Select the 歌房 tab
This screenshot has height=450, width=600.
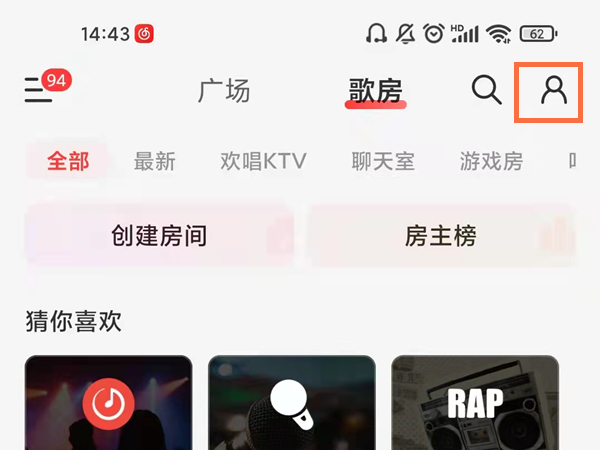[x=375, y=91]
